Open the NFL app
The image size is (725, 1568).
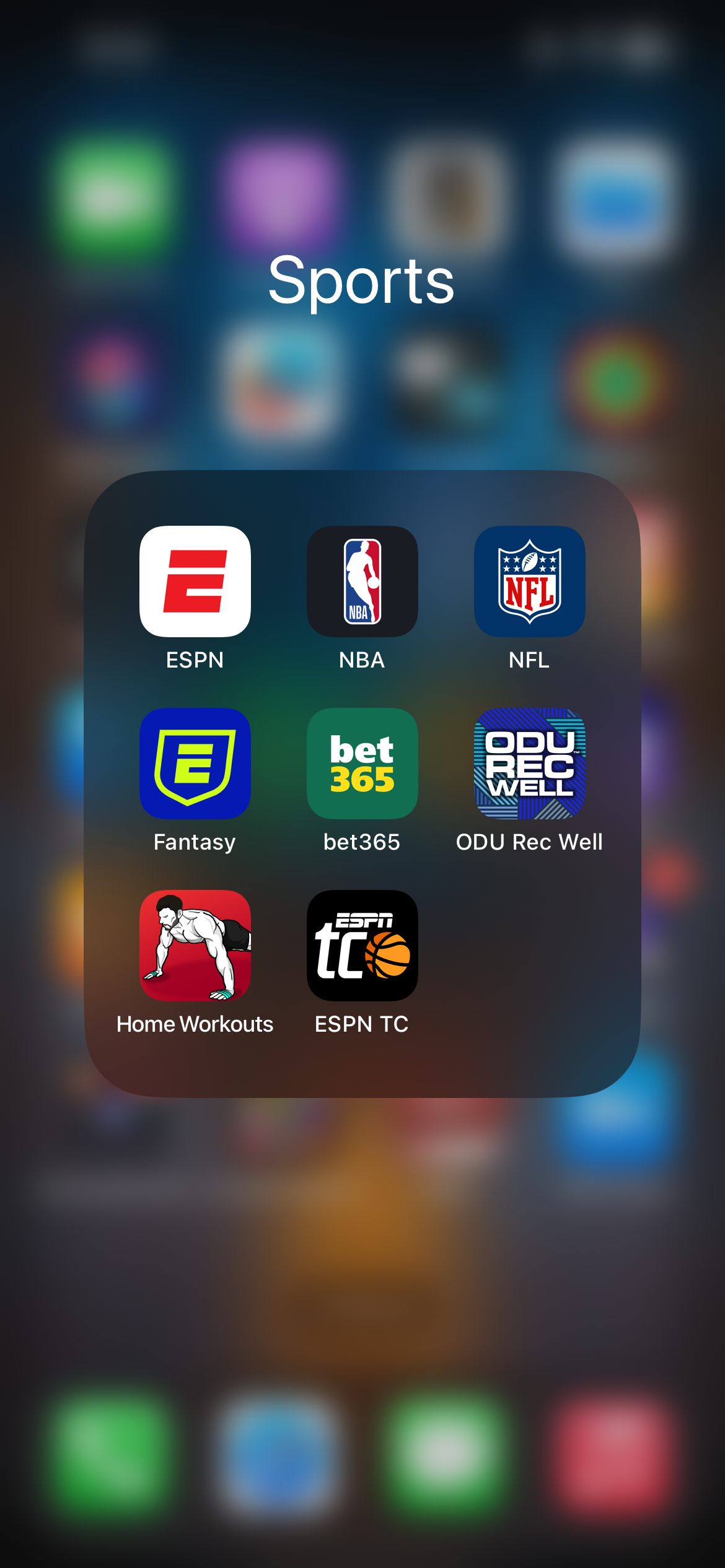coord(529,581)
